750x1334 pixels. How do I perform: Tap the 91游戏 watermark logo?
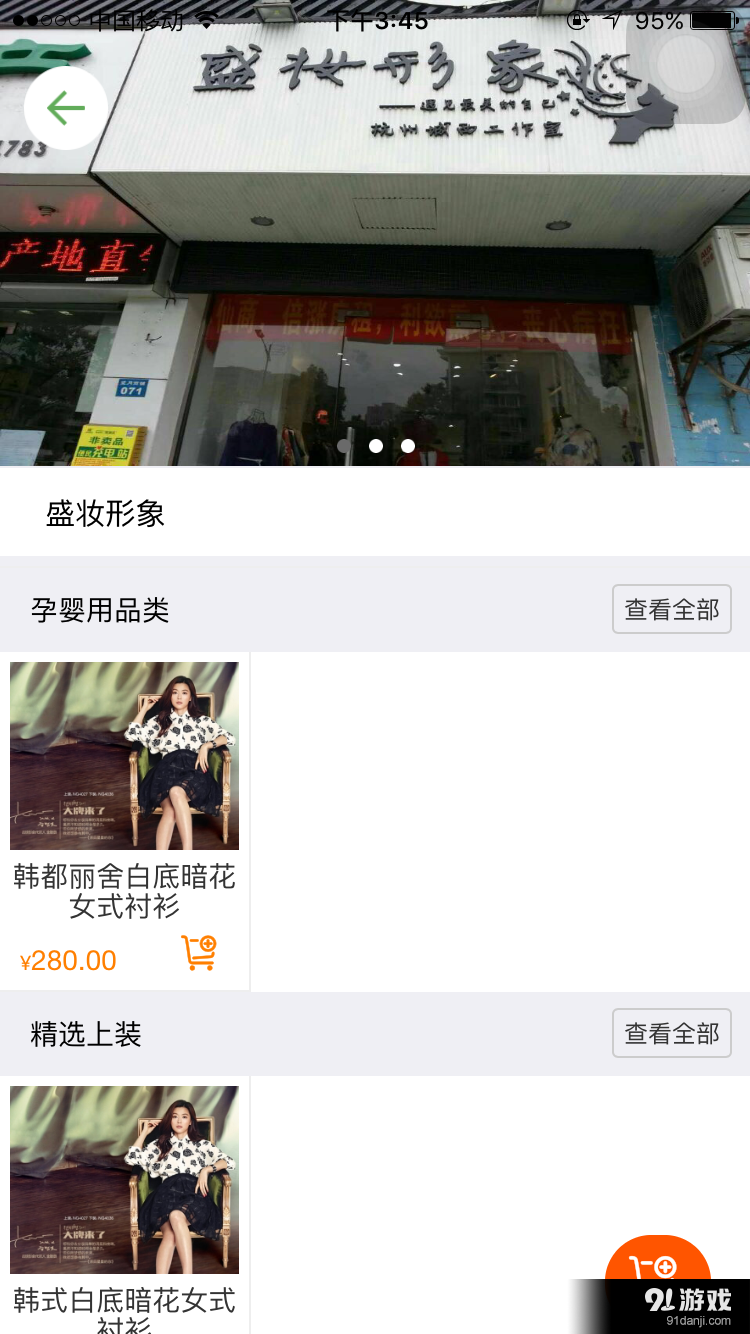click(689, 1297)
